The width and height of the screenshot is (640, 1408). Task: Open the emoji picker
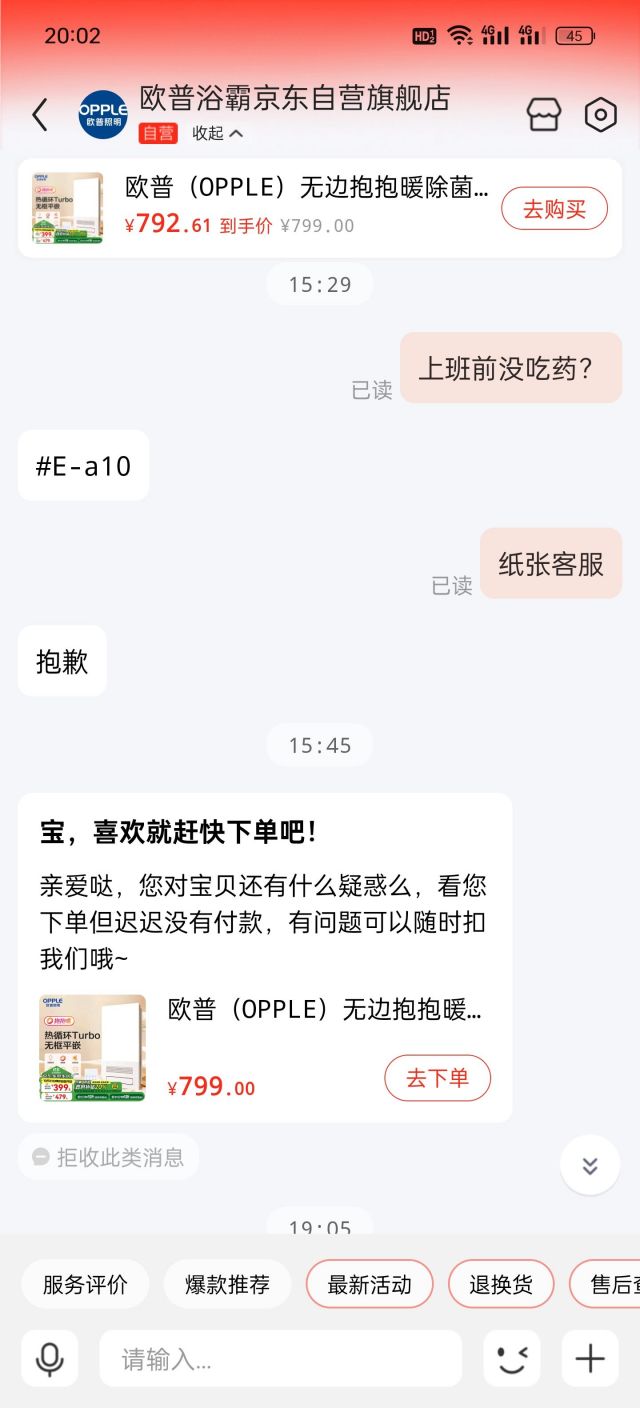click(511, 1359)
